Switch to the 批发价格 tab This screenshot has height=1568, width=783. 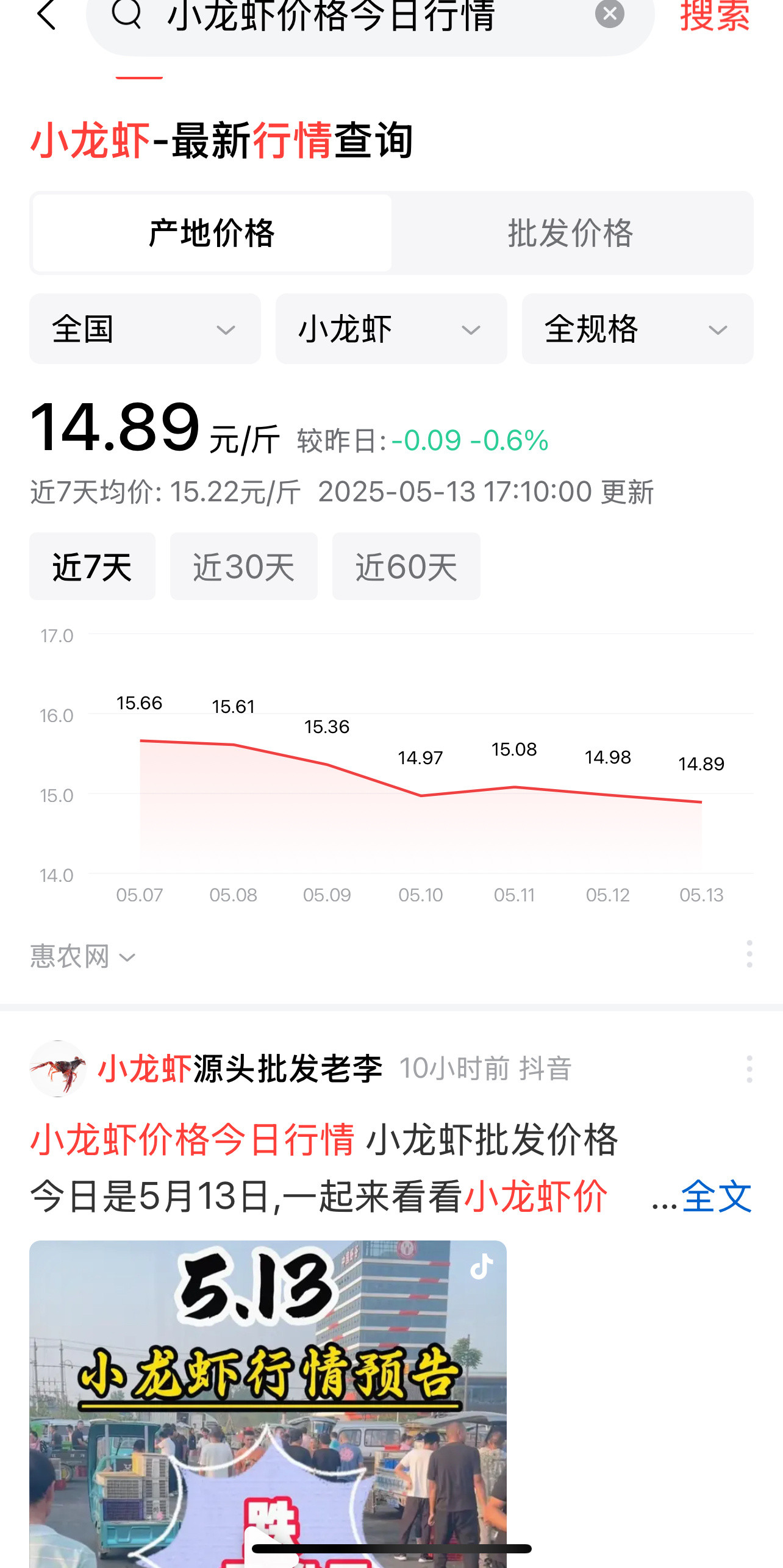coord(571,233)
